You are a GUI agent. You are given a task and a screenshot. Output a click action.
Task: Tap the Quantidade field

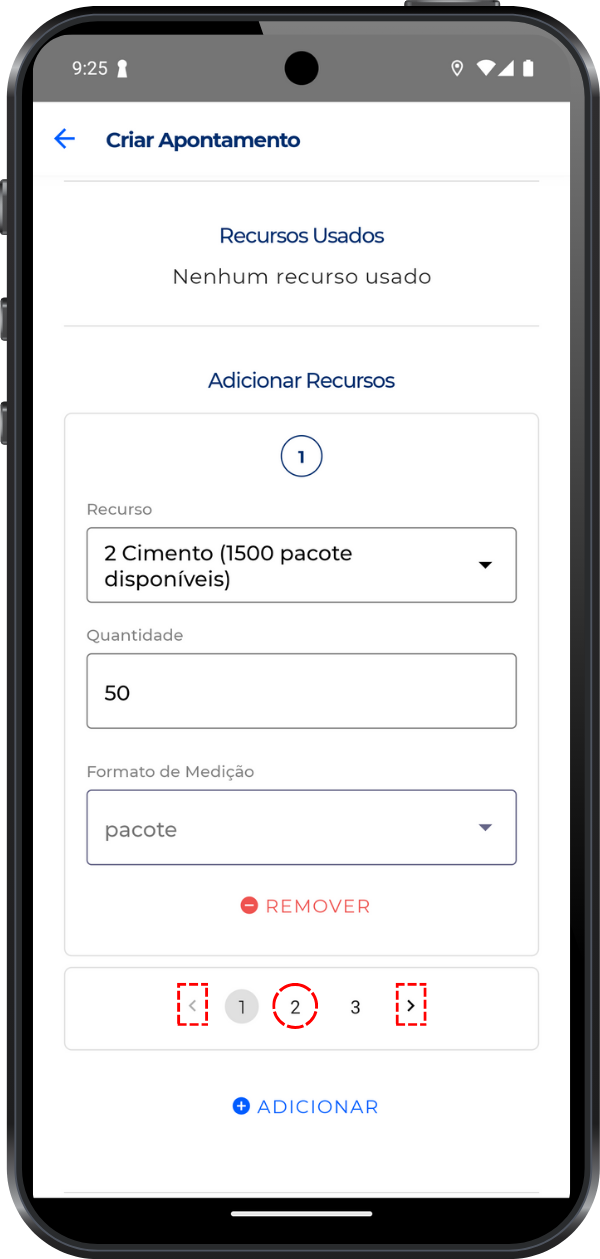[301, 691]
